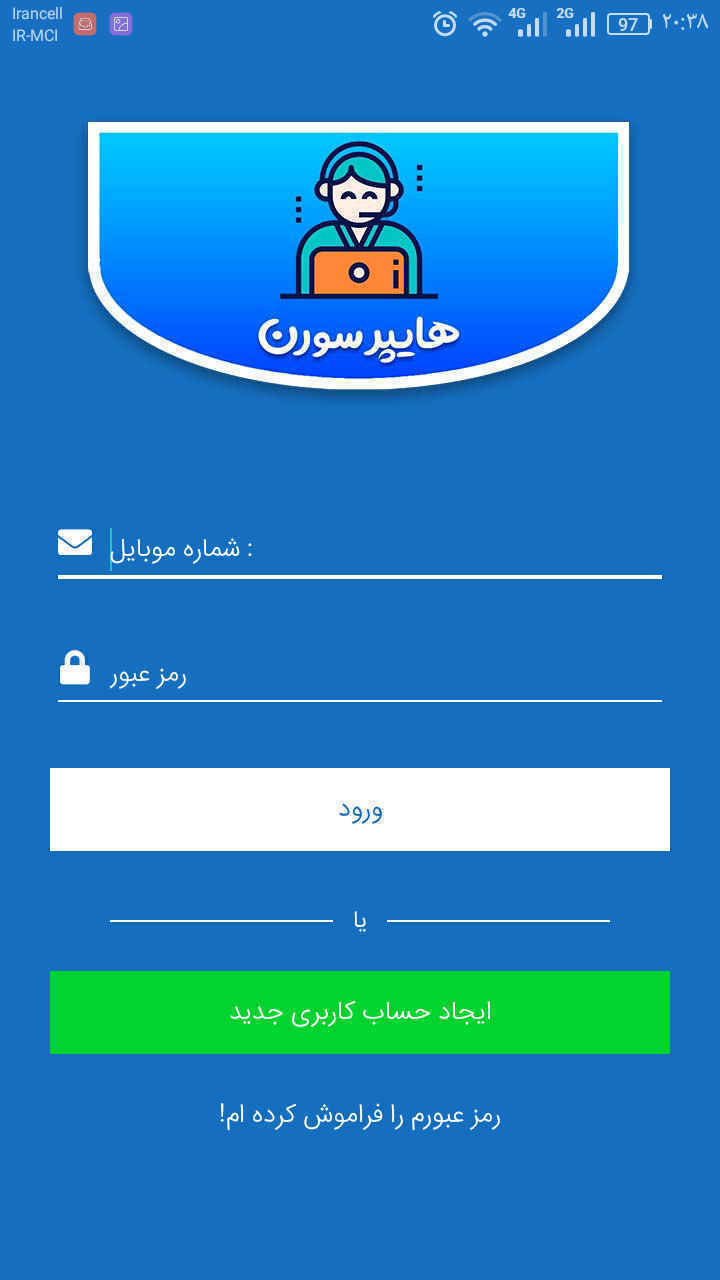Tap the white login button (ورود)
Image resolution: width=720 pixels, height=1280 pixels.
(360, 809)
